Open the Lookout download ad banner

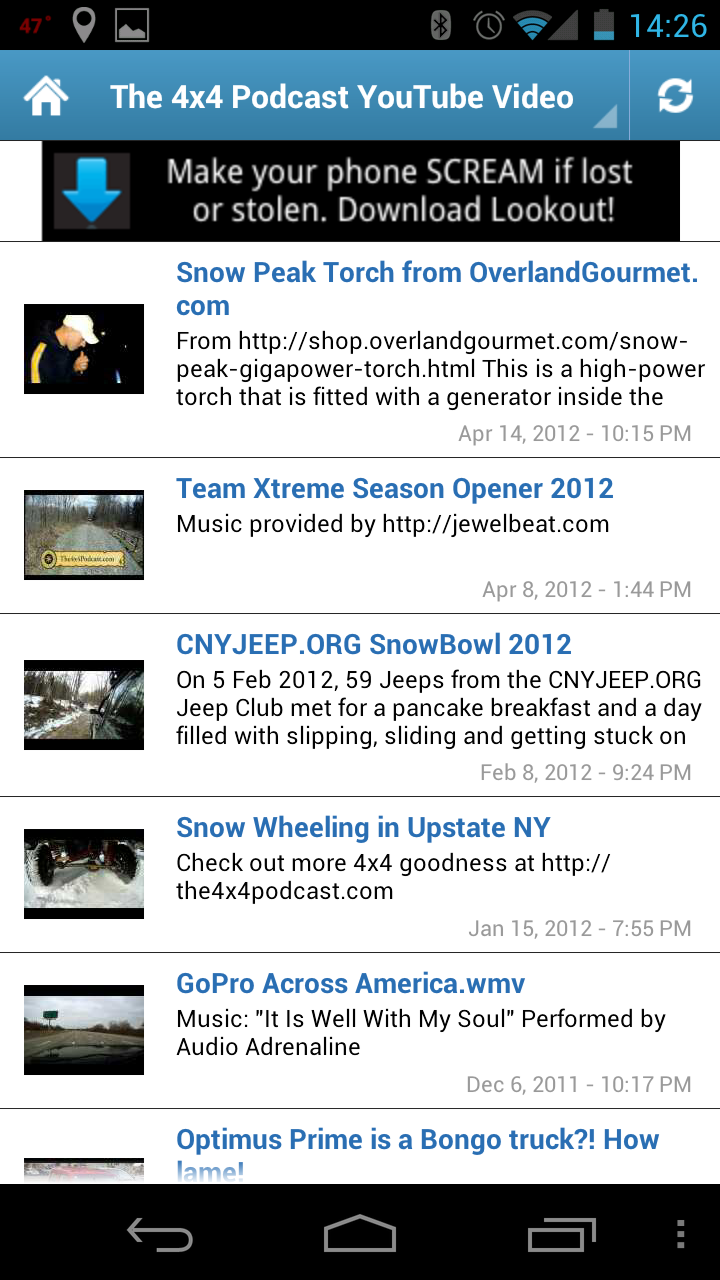tap(360, 191)
